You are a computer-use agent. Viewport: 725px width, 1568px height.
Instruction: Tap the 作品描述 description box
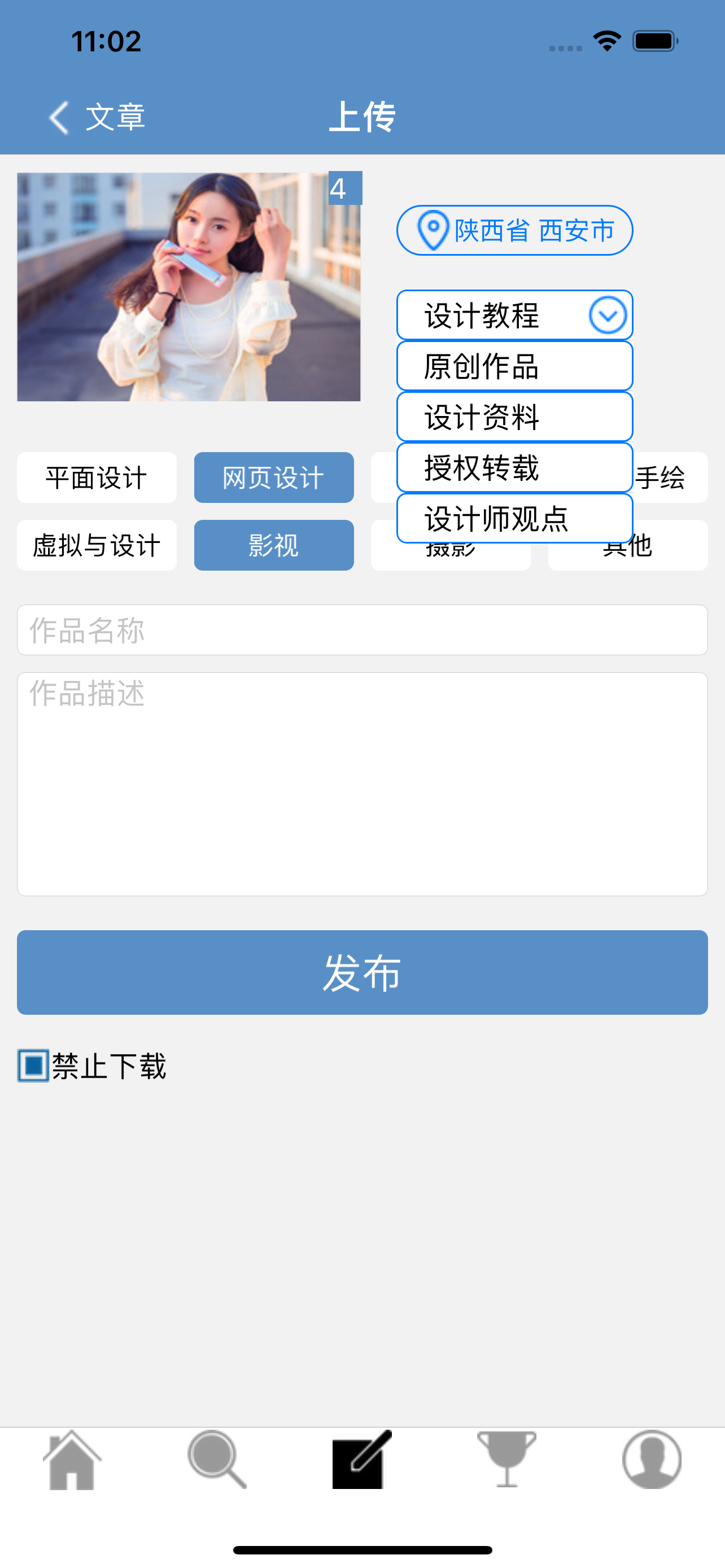point(362,784)
